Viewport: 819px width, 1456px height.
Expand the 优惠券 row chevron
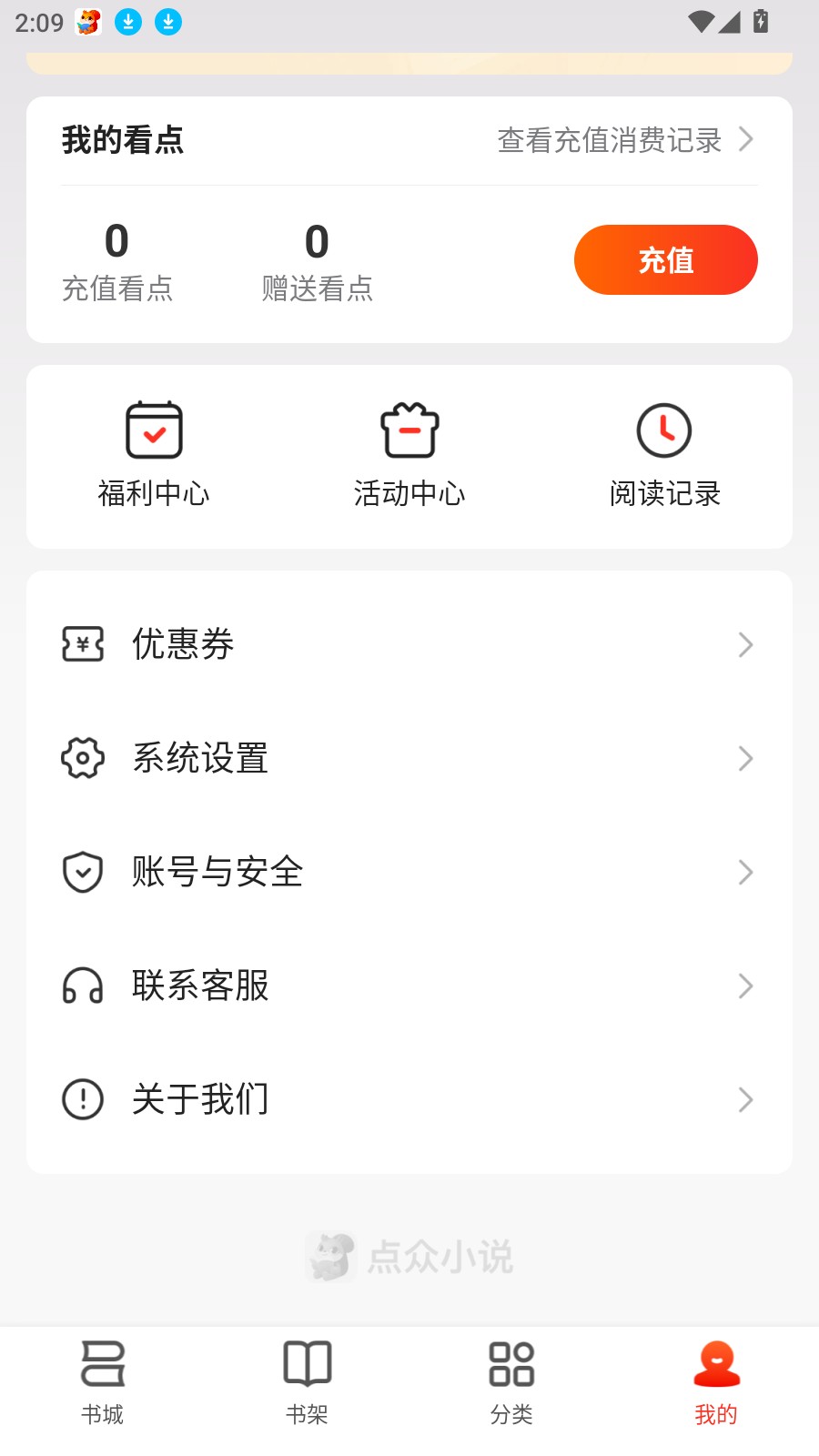click(746, 643)
